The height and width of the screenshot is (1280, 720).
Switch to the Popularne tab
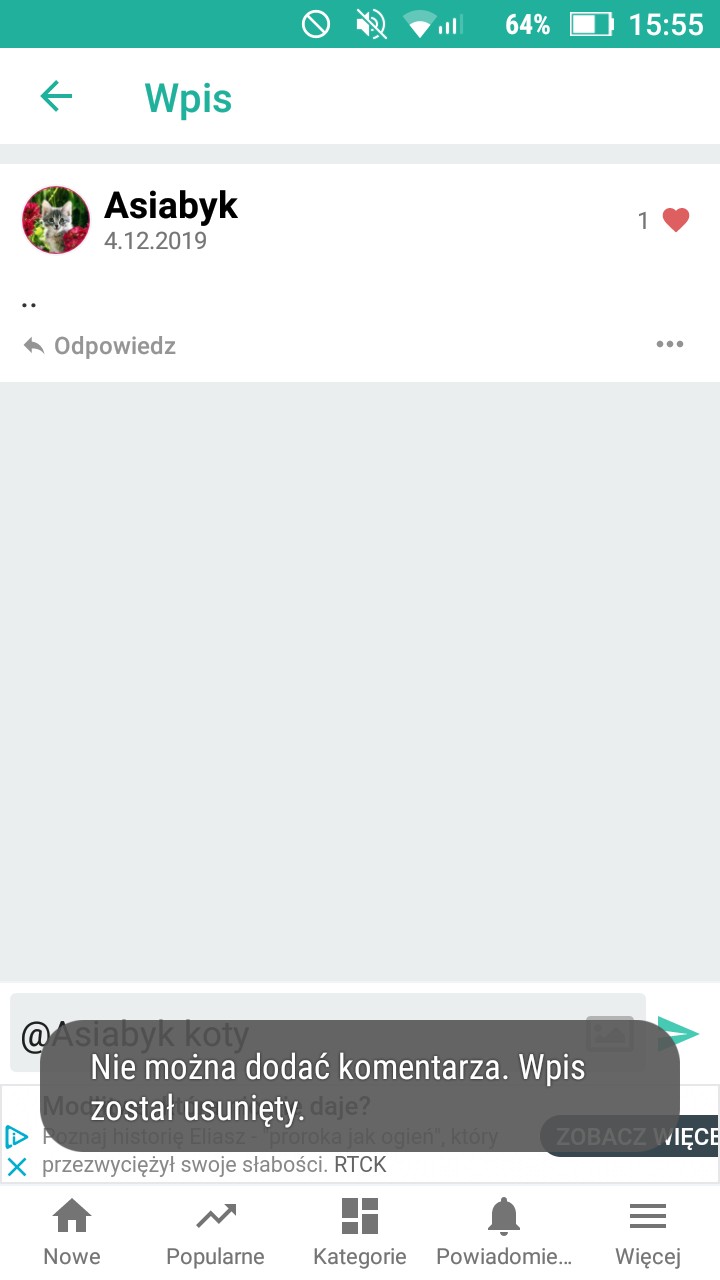(215, 1232)
